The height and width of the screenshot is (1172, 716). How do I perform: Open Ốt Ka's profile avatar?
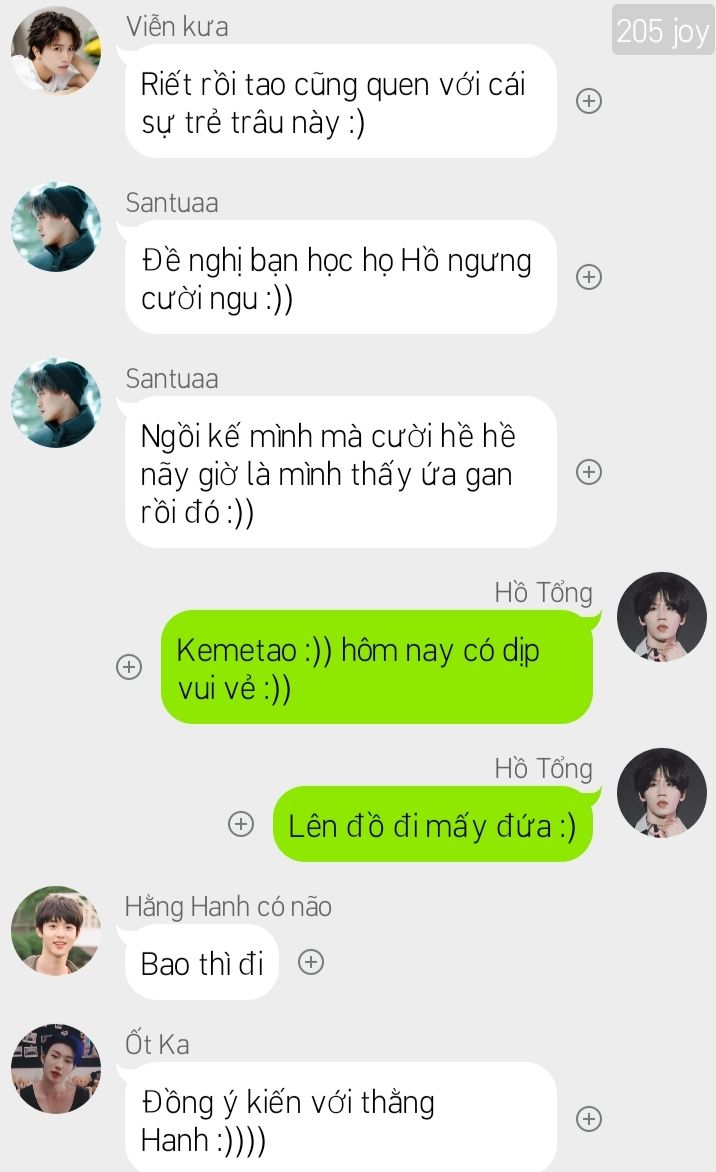click(56, 1069)
